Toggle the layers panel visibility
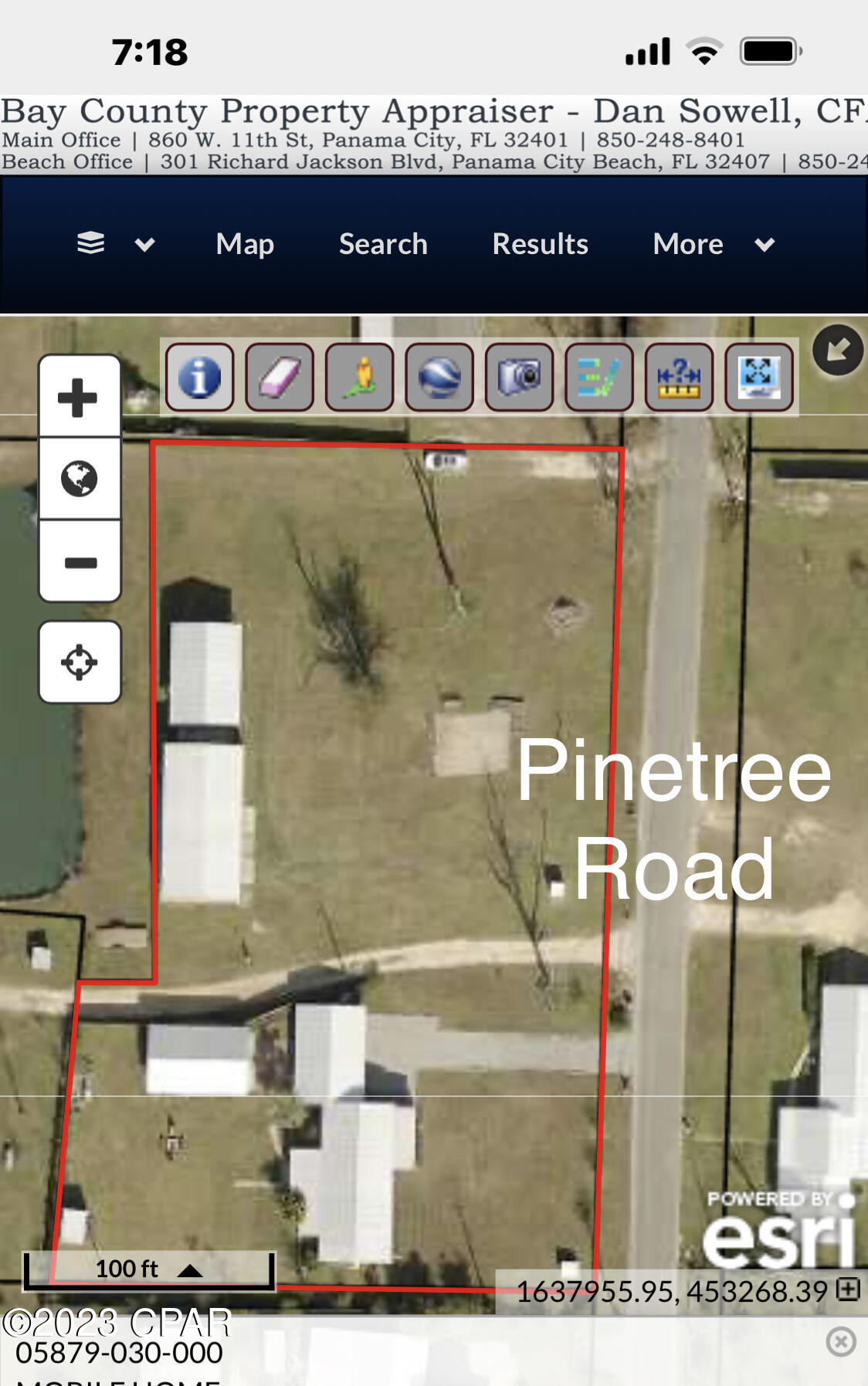 (90, 244)
